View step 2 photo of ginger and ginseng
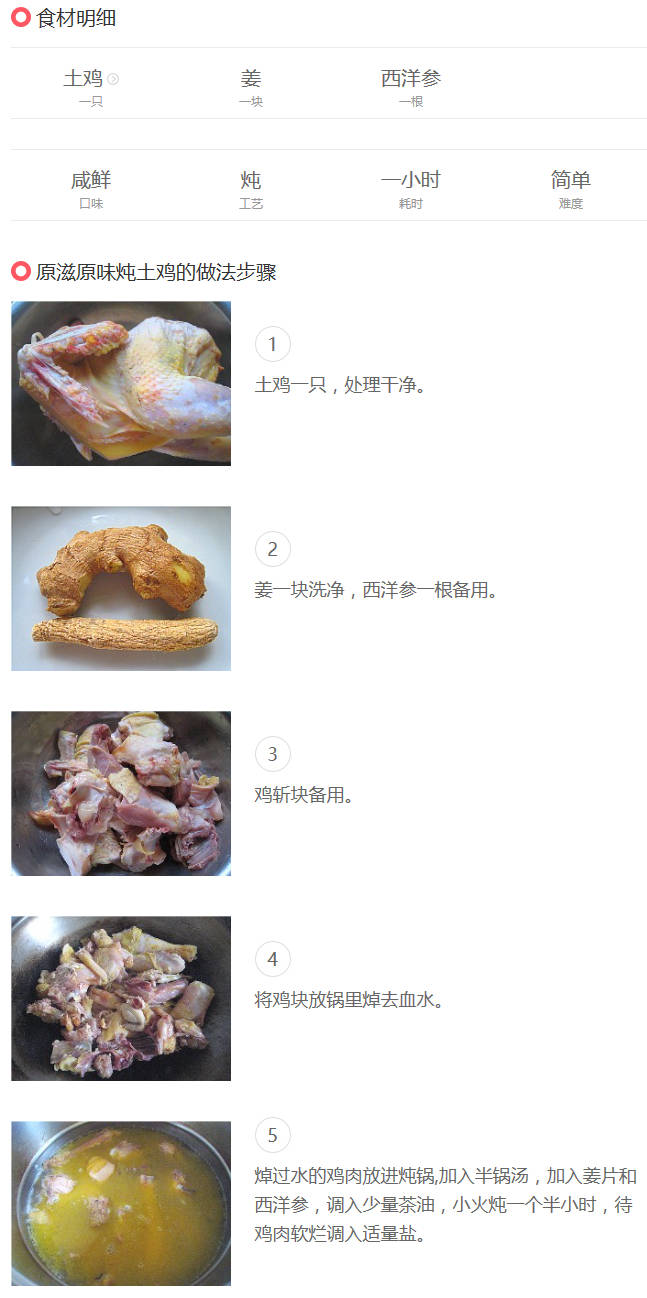 pyautogui.click(x=121, y=588)
